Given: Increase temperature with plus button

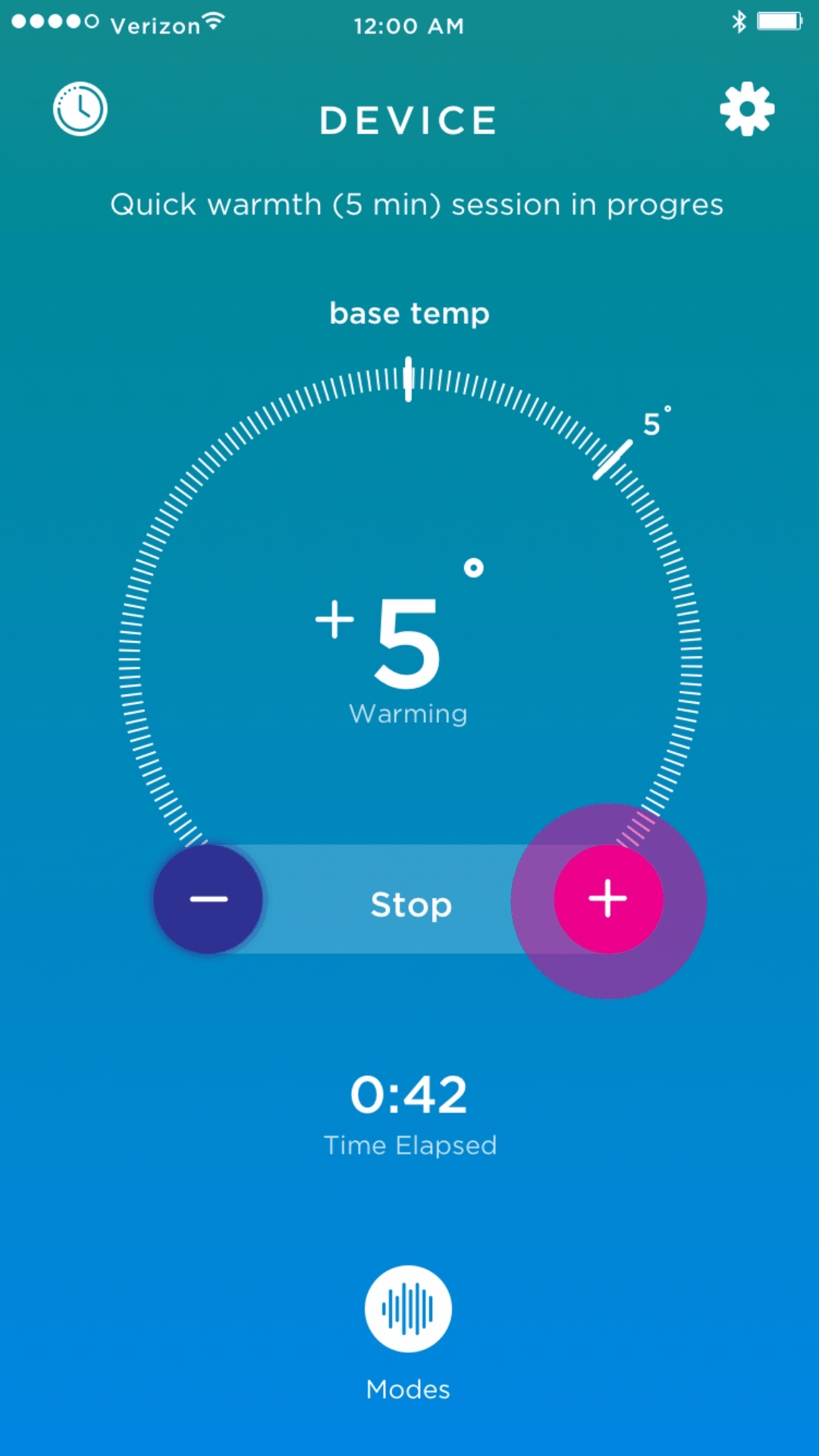Looking at the screenshot, I should click(x=608, y=899).
